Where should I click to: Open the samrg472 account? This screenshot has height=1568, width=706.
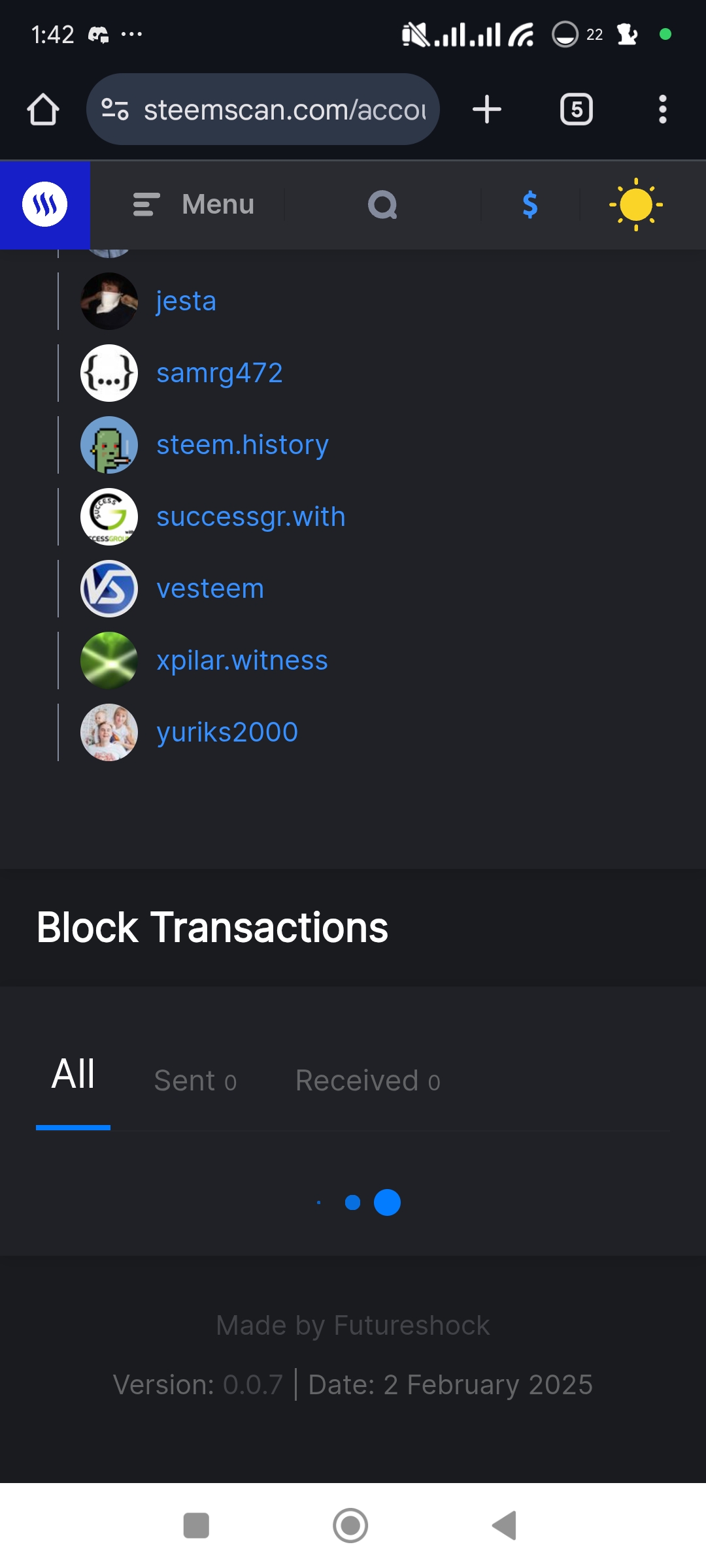220,373
